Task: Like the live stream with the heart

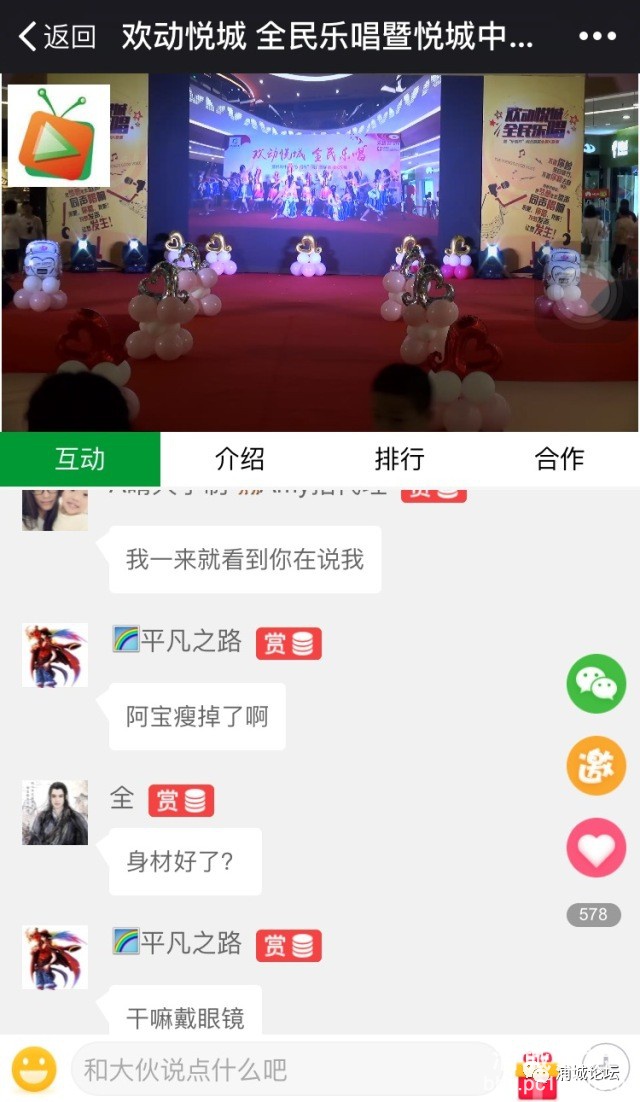Action: tap(596, 848)
